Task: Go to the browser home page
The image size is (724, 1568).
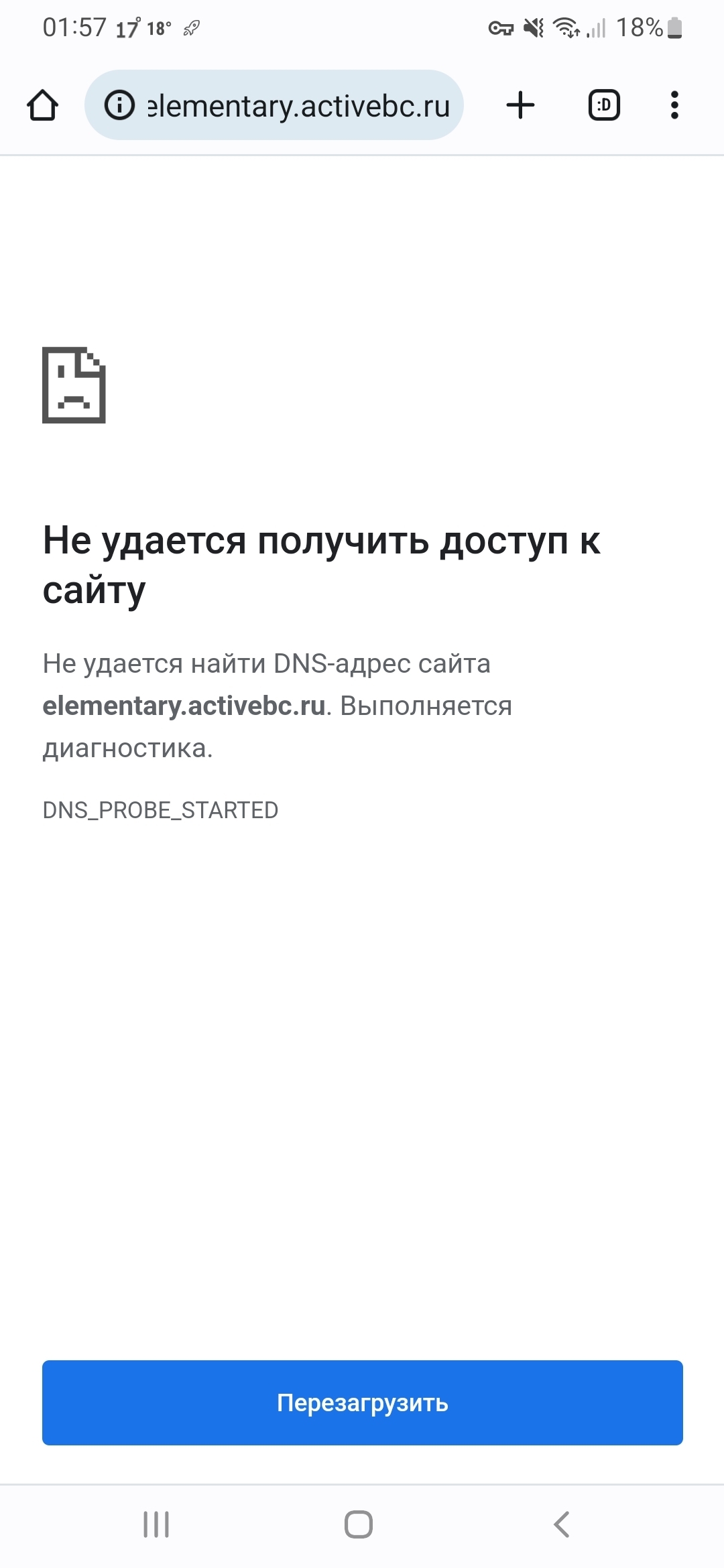Action: point(42,105)
